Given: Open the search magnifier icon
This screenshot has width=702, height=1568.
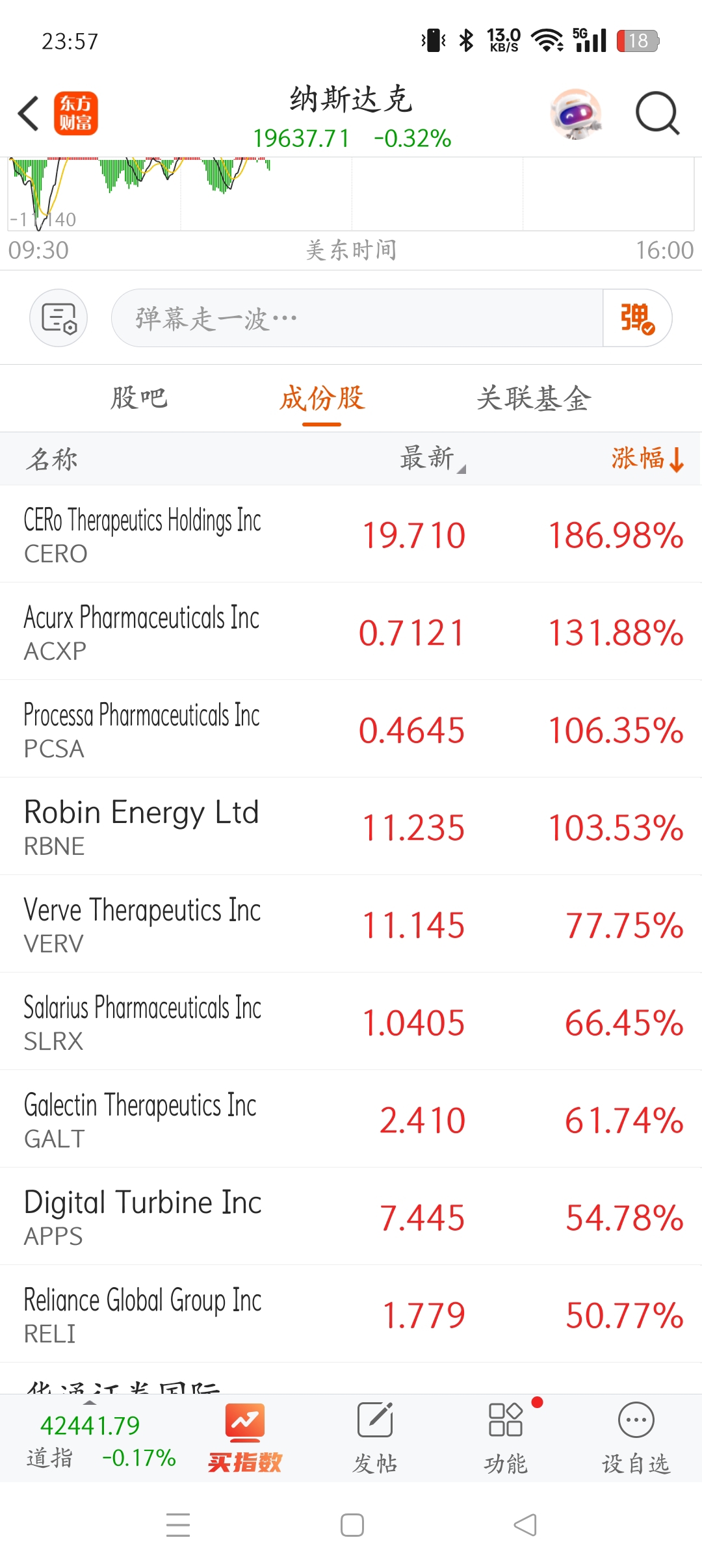Looking at the screenshot, I should [657, 114].
